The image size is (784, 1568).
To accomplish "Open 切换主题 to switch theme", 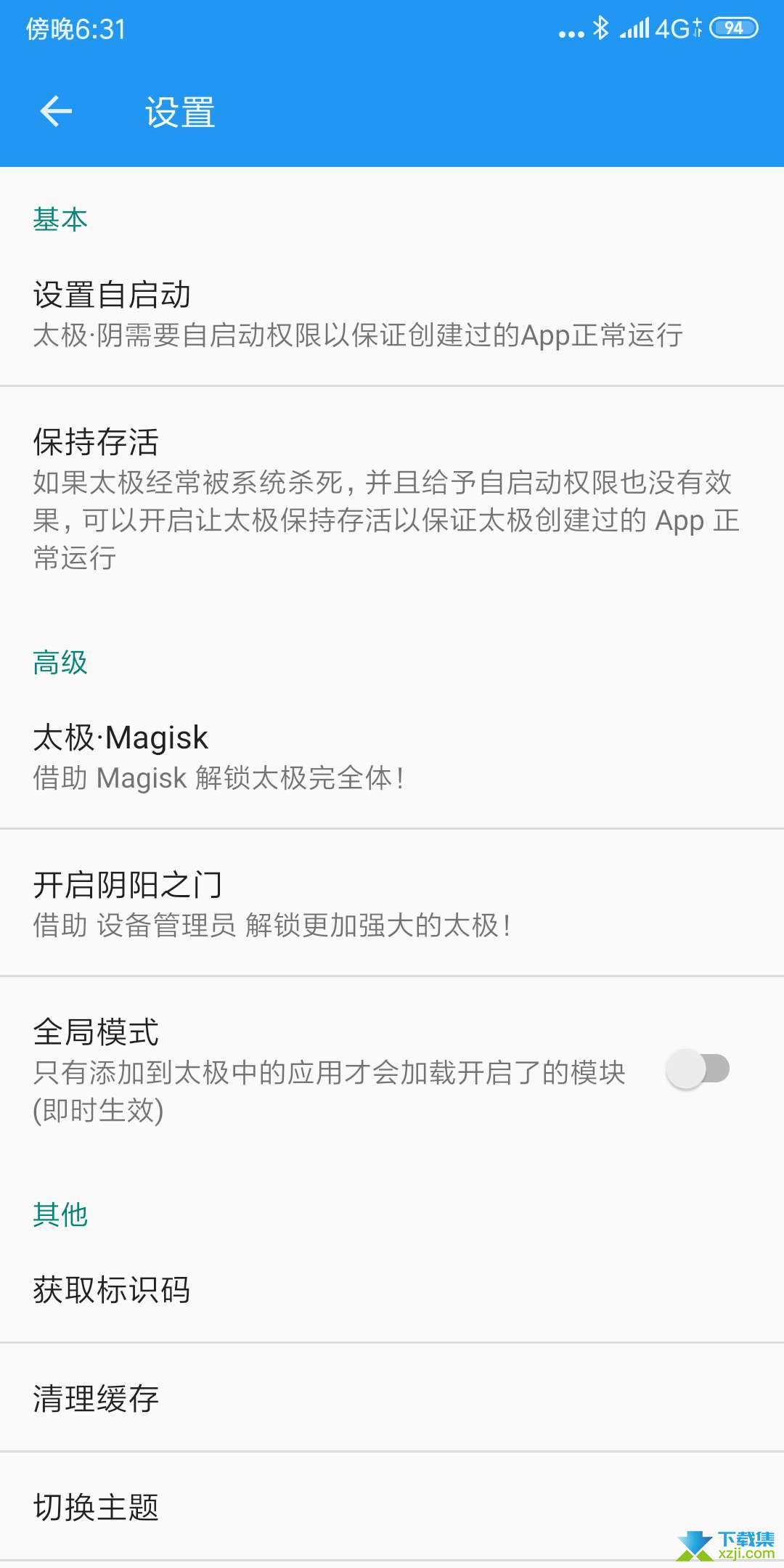I will (x=392, y=1507).
